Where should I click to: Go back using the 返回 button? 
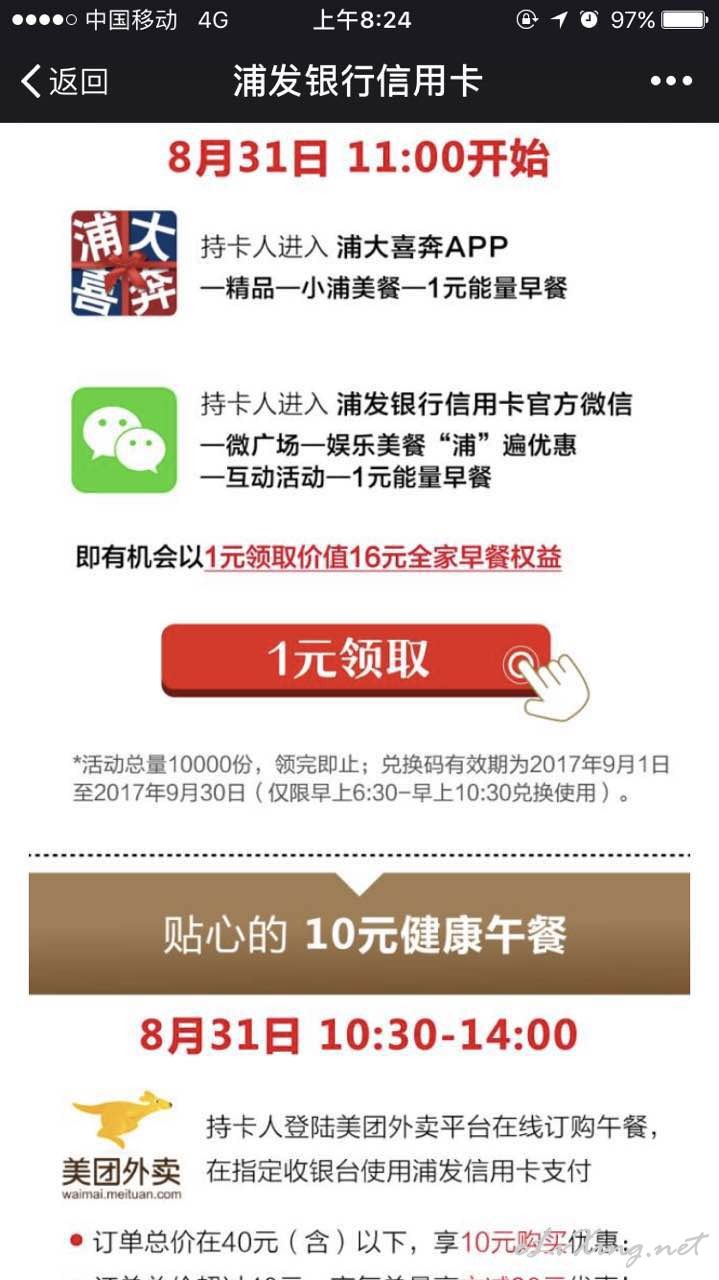(64, 81)
